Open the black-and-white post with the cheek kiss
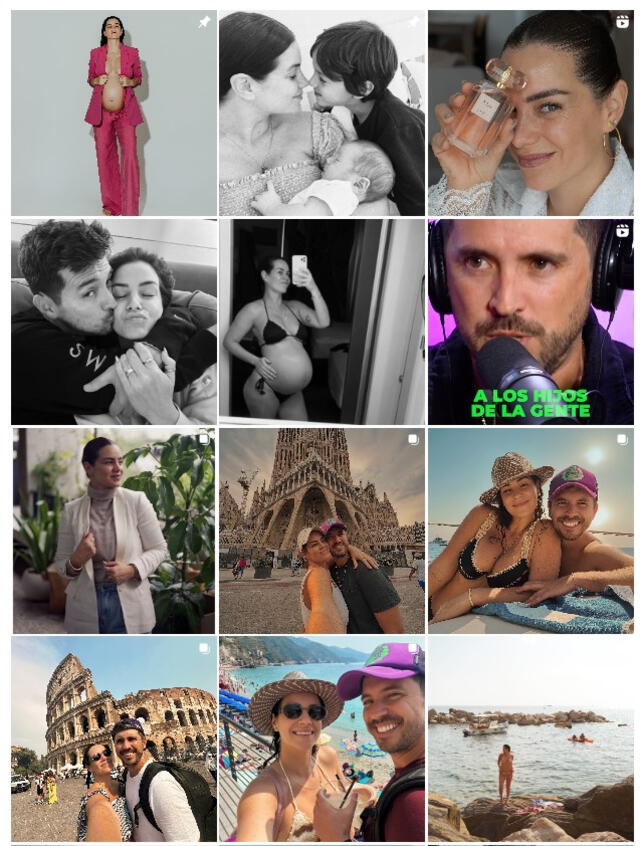 click(x=113, y=322)
